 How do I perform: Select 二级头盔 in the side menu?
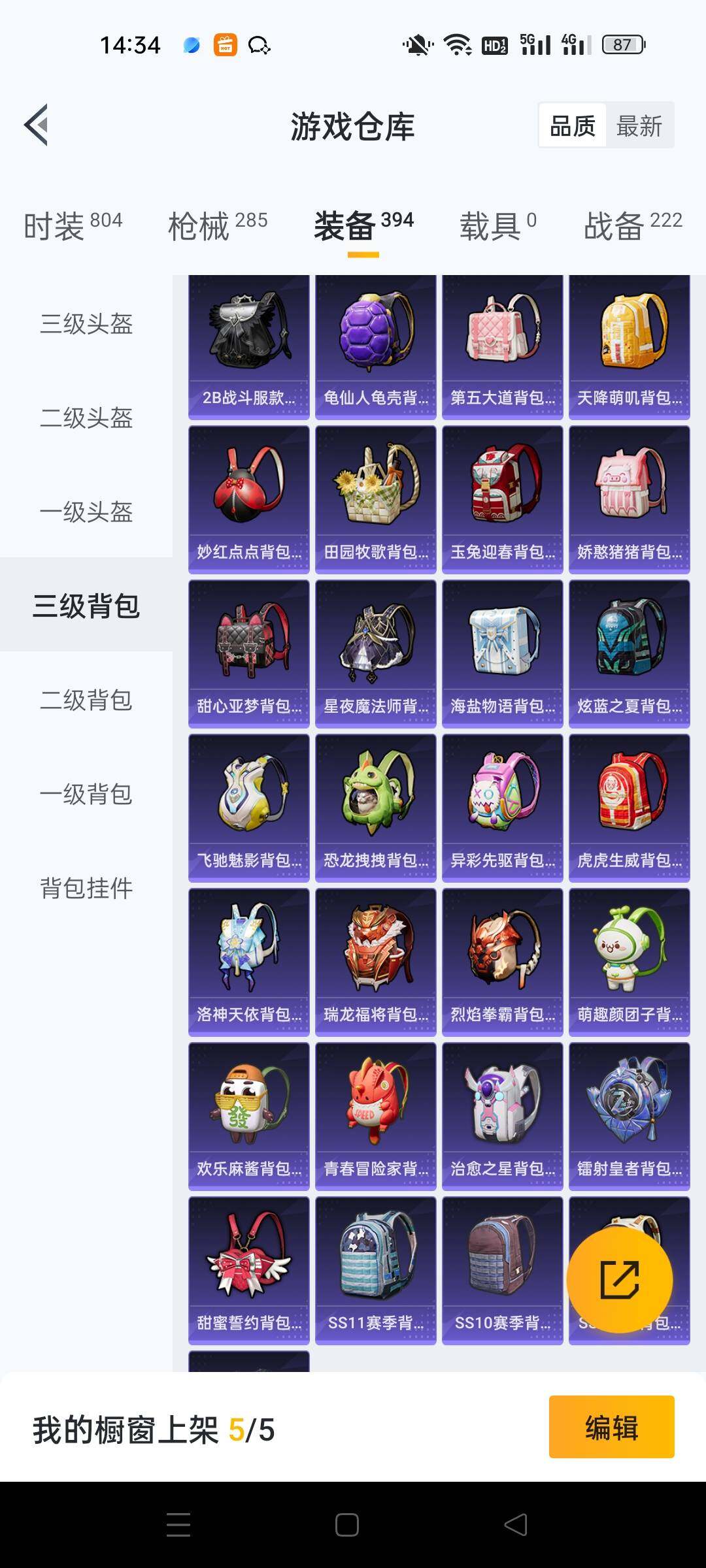86,418
